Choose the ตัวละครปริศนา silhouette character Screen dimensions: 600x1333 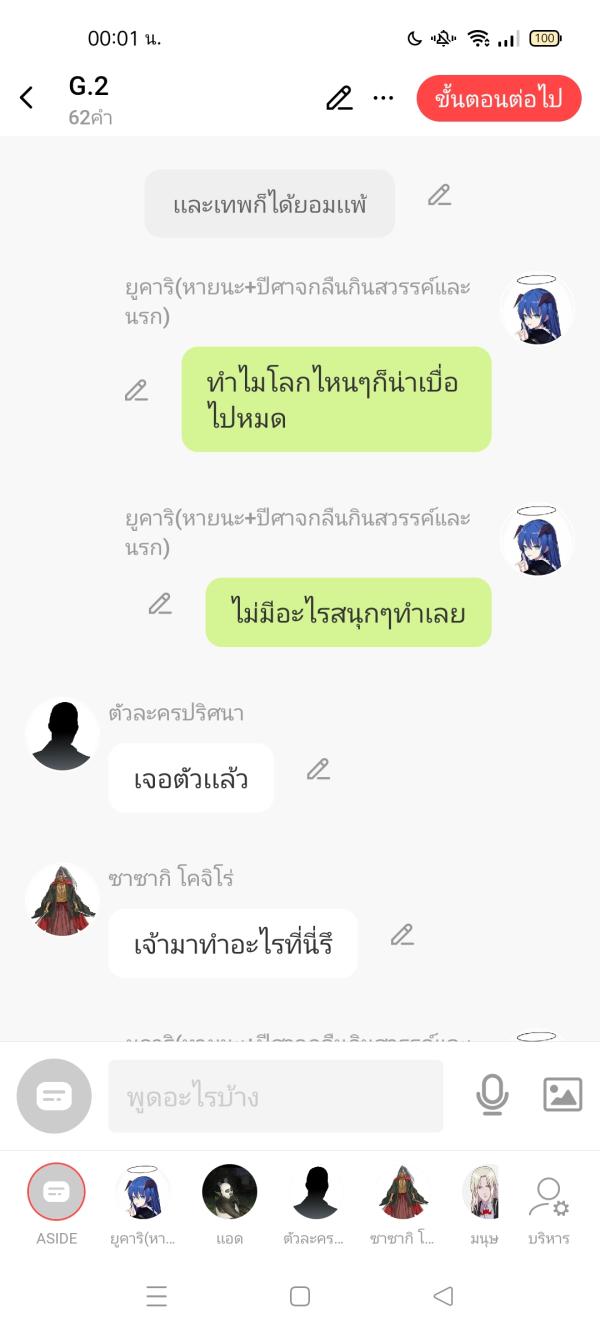315,1192
